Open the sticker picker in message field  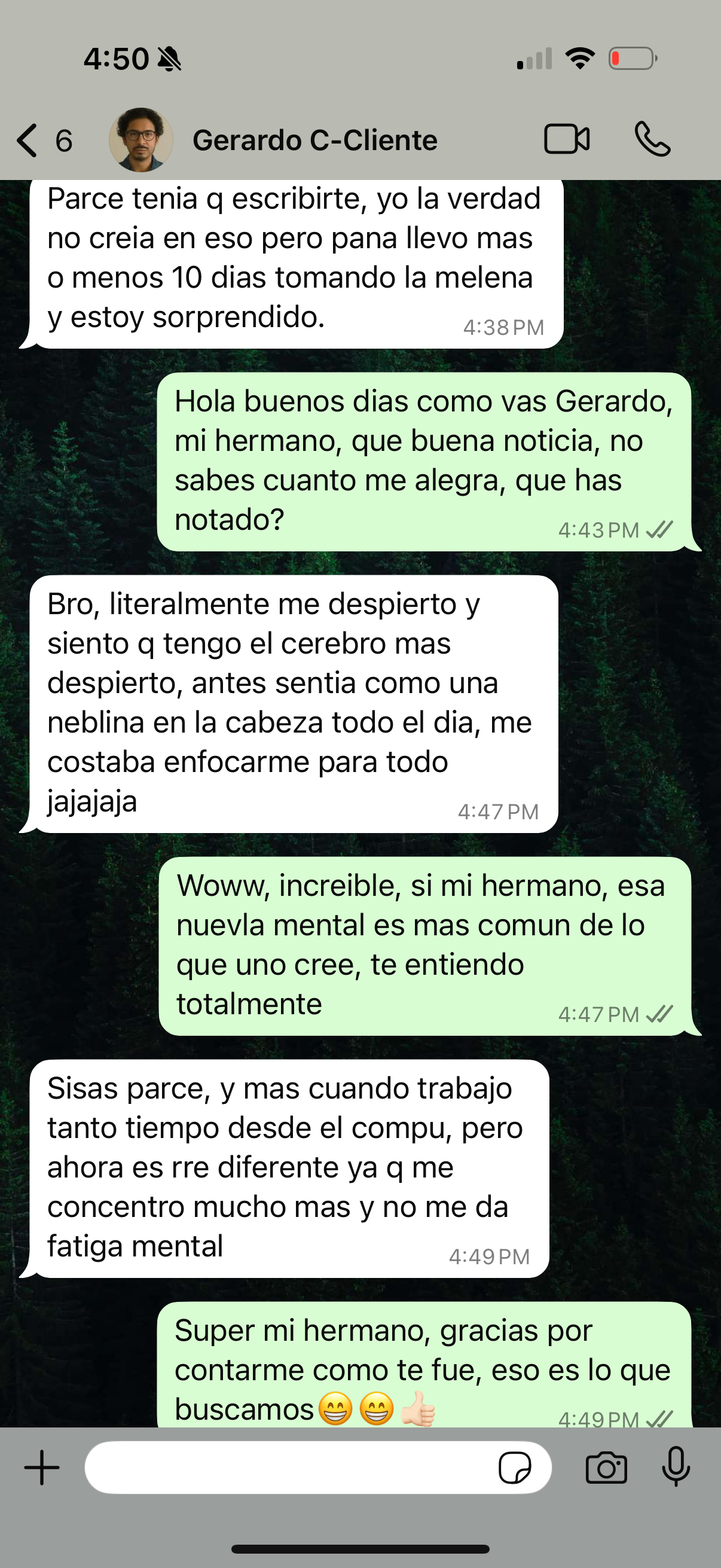(x=514, y=1468)
